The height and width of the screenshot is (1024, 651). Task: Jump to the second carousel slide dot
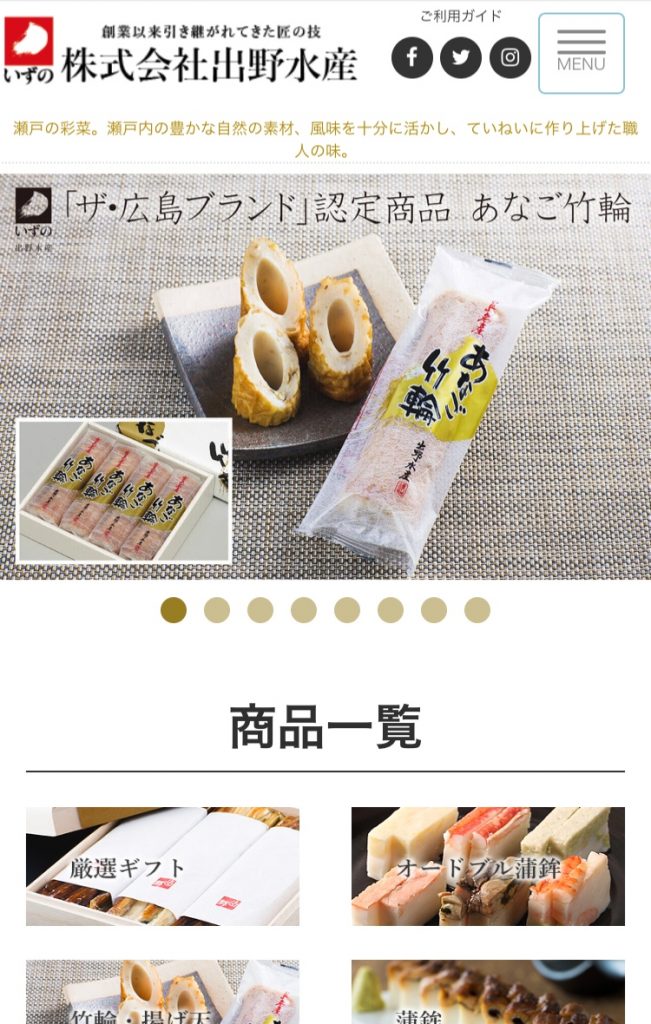(216, 610)
